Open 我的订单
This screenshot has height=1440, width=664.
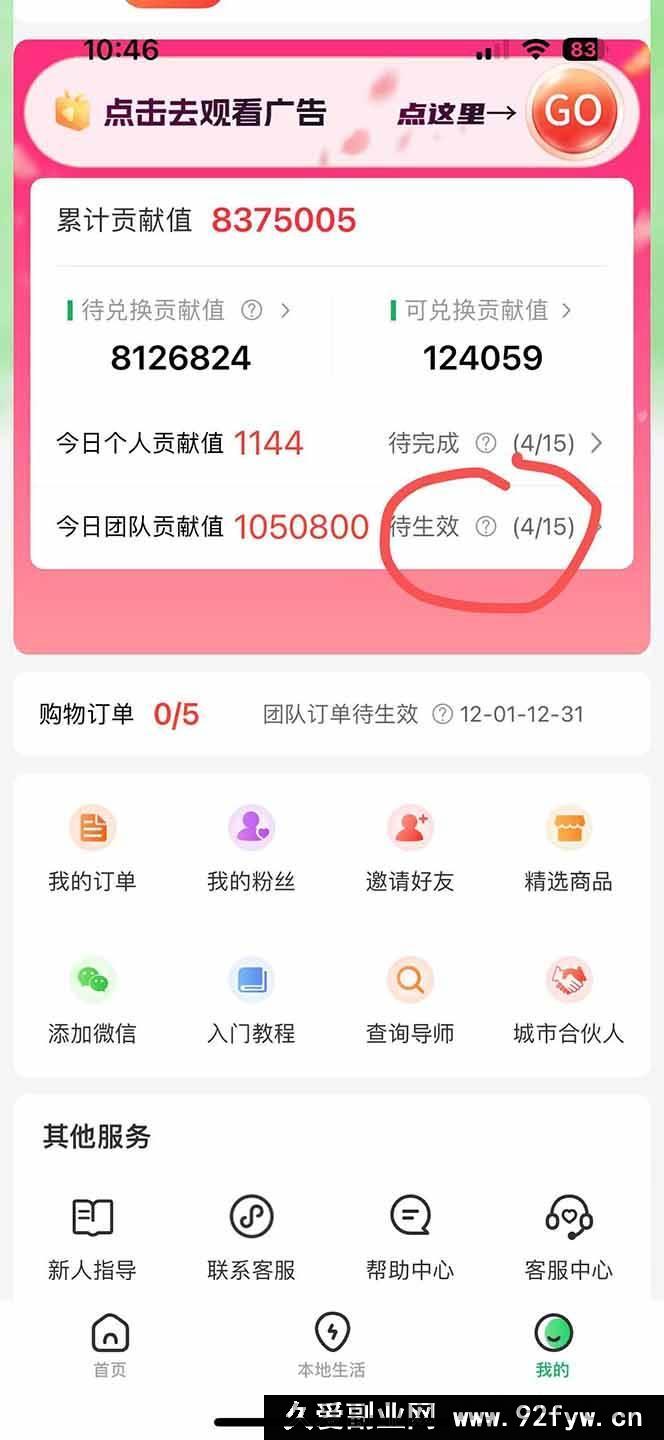coord(92,848)
